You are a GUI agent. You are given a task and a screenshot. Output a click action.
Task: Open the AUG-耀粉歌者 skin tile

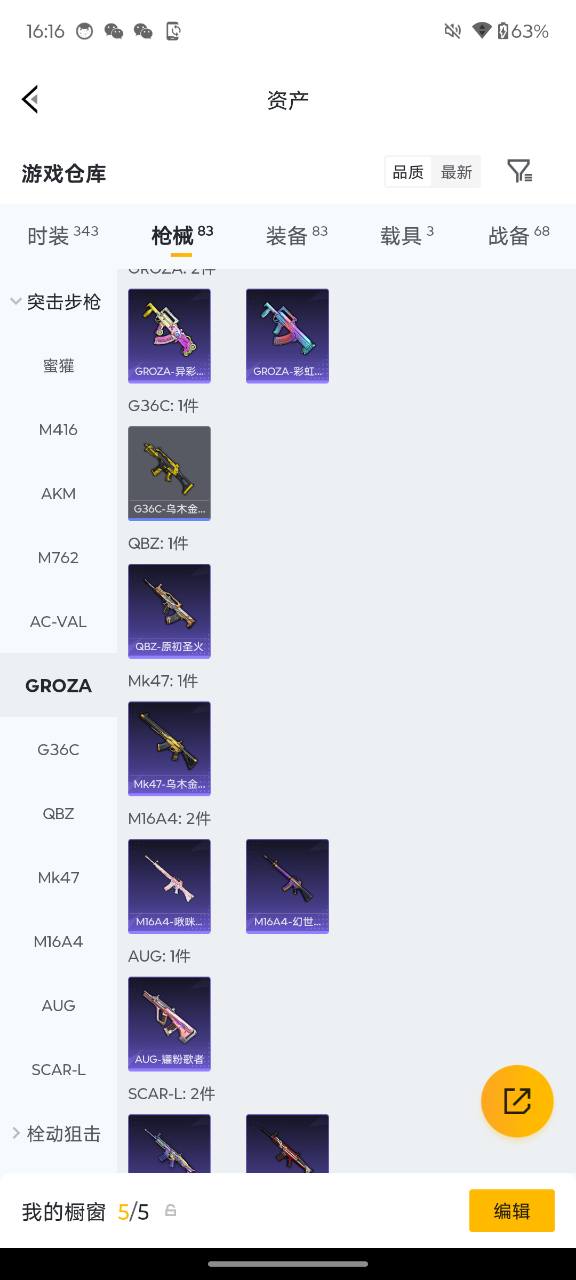169,1024
